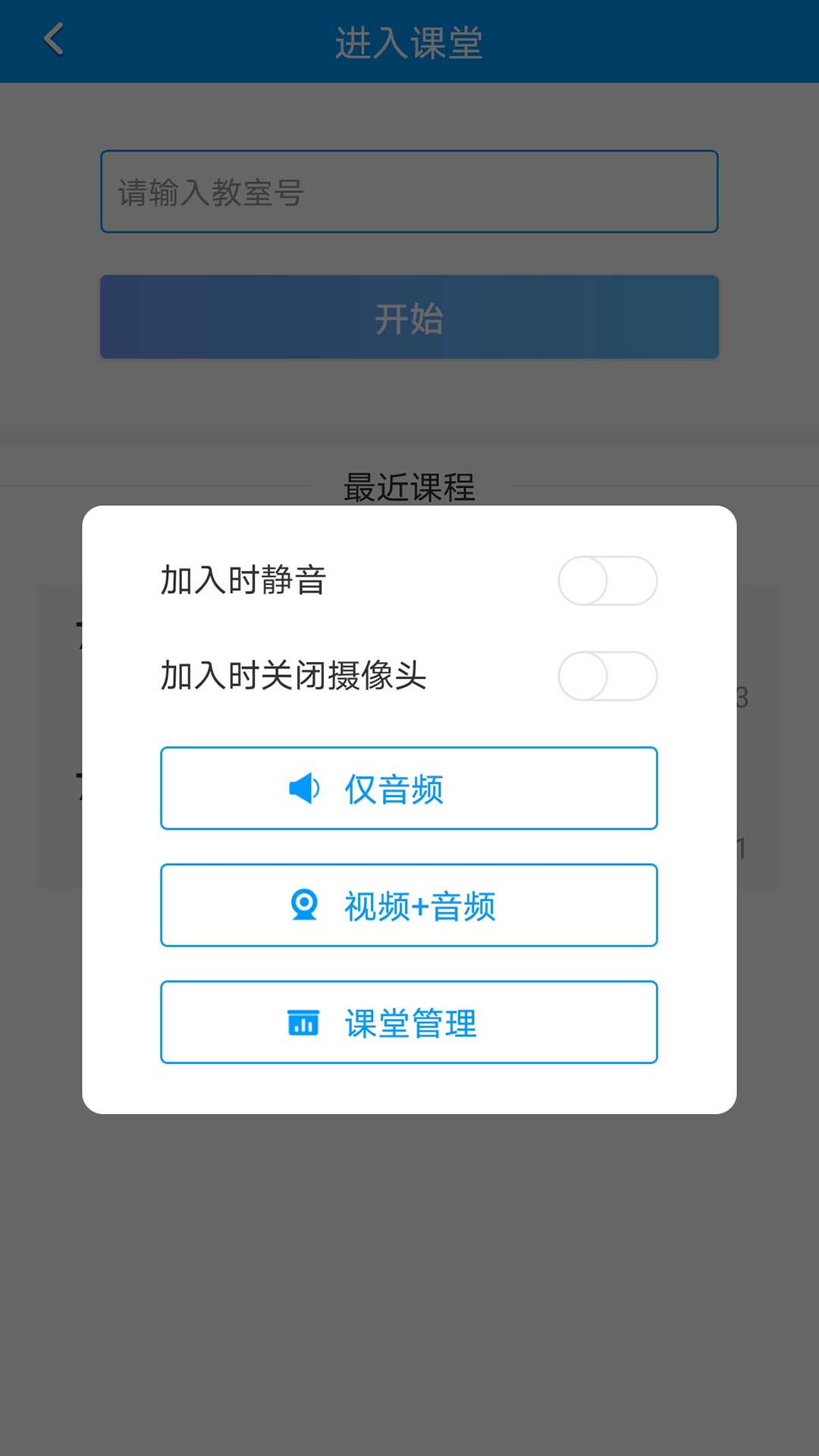Toggle 加入时关闭摄像头 camera-off switch

pos(607,676)
